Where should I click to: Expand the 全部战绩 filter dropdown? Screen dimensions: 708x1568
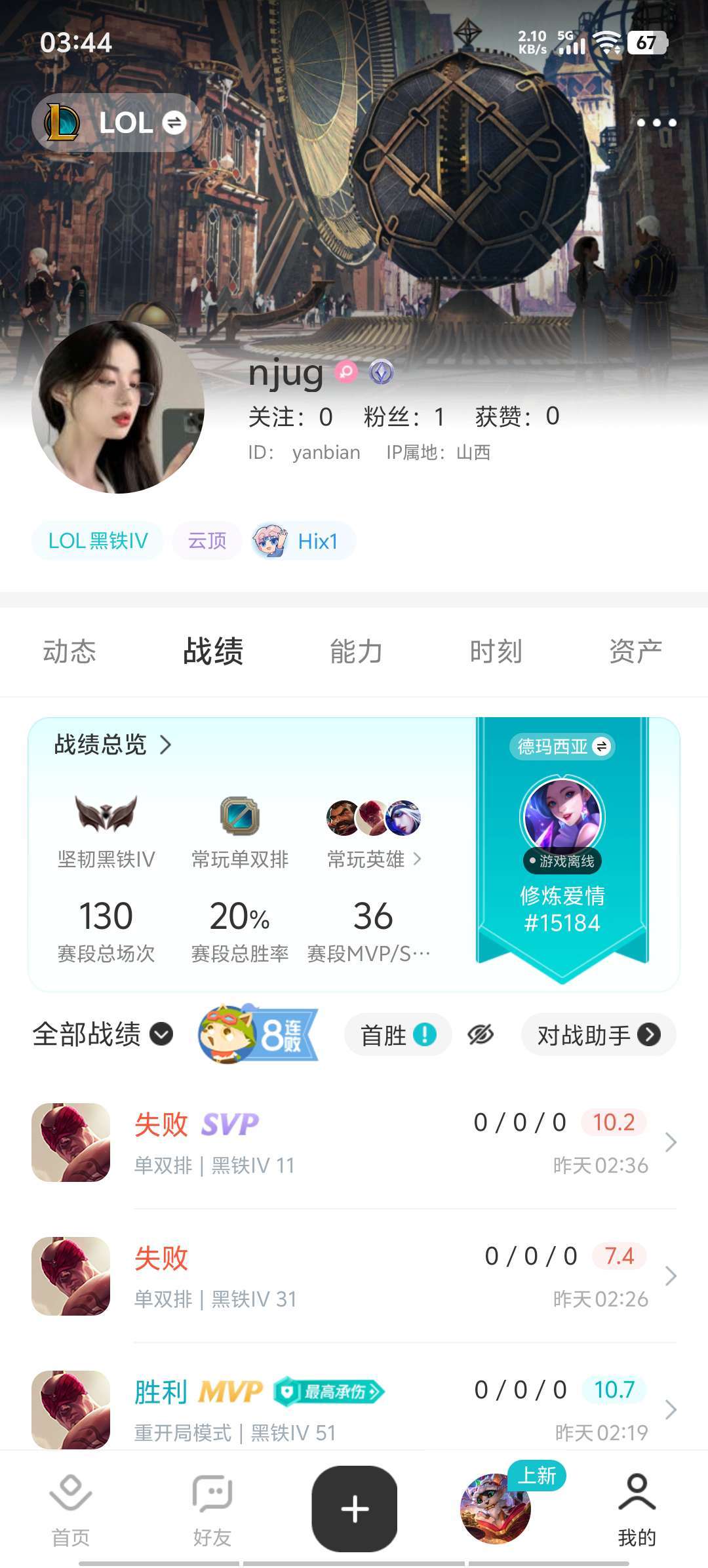click(x=103, y=1034)
